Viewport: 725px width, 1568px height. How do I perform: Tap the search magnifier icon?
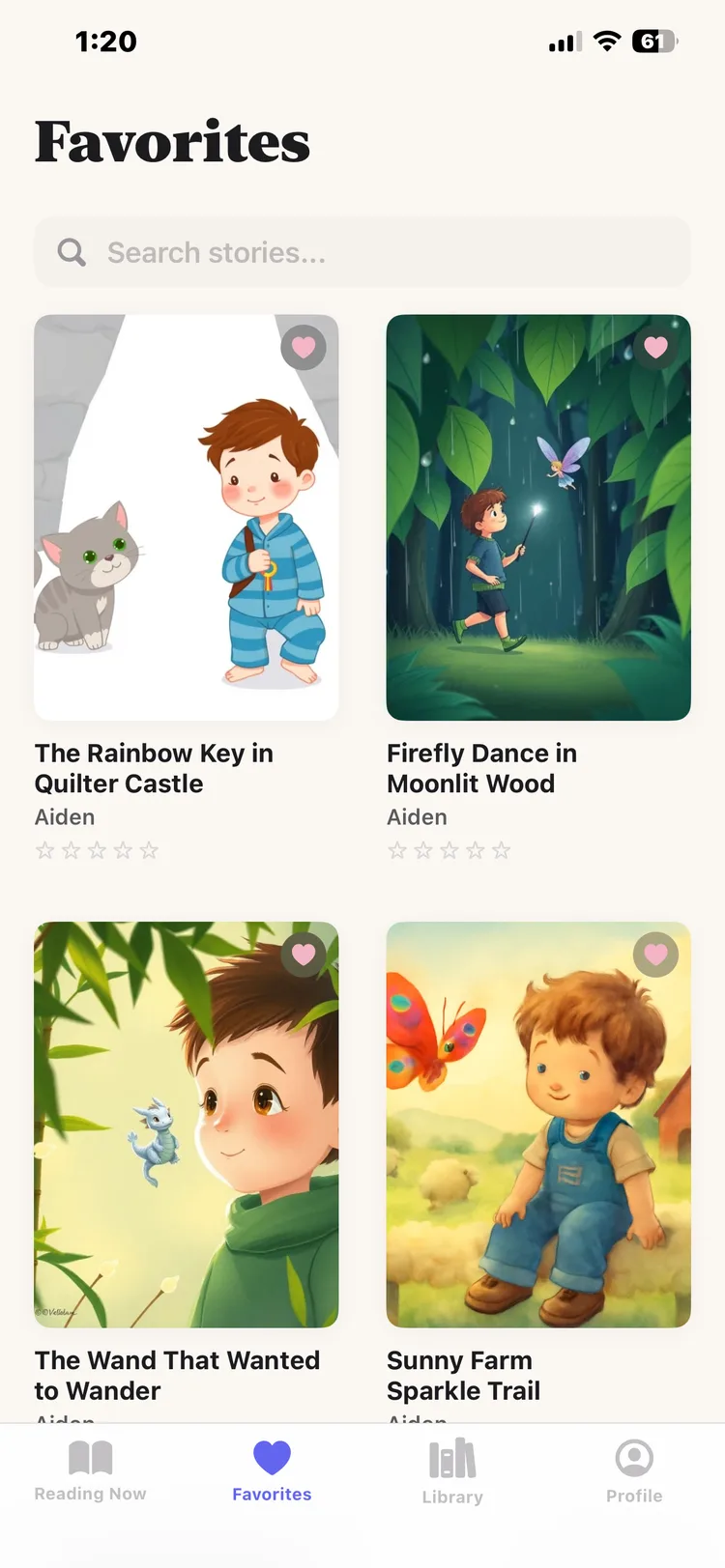(71, 252)
